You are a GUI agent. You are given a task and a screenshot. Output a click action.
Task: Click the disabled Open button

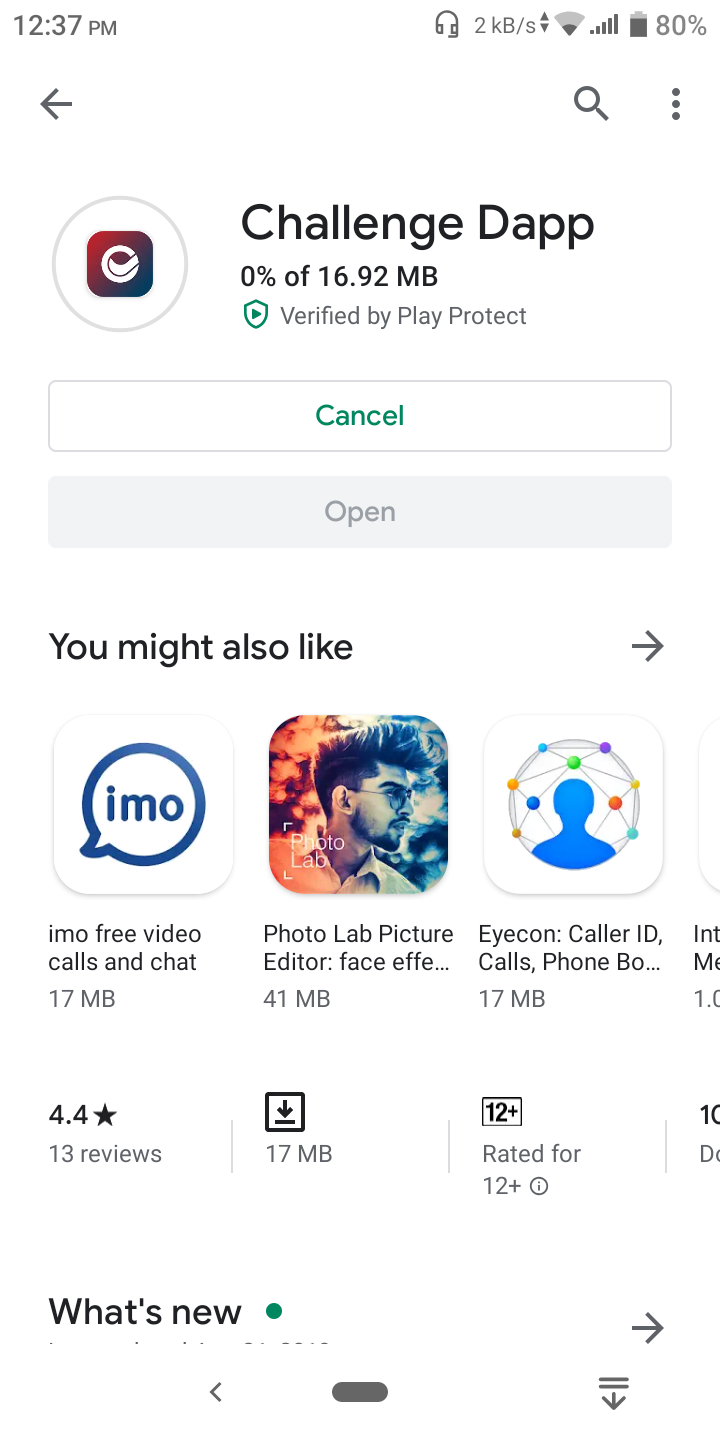pos(360,511)
